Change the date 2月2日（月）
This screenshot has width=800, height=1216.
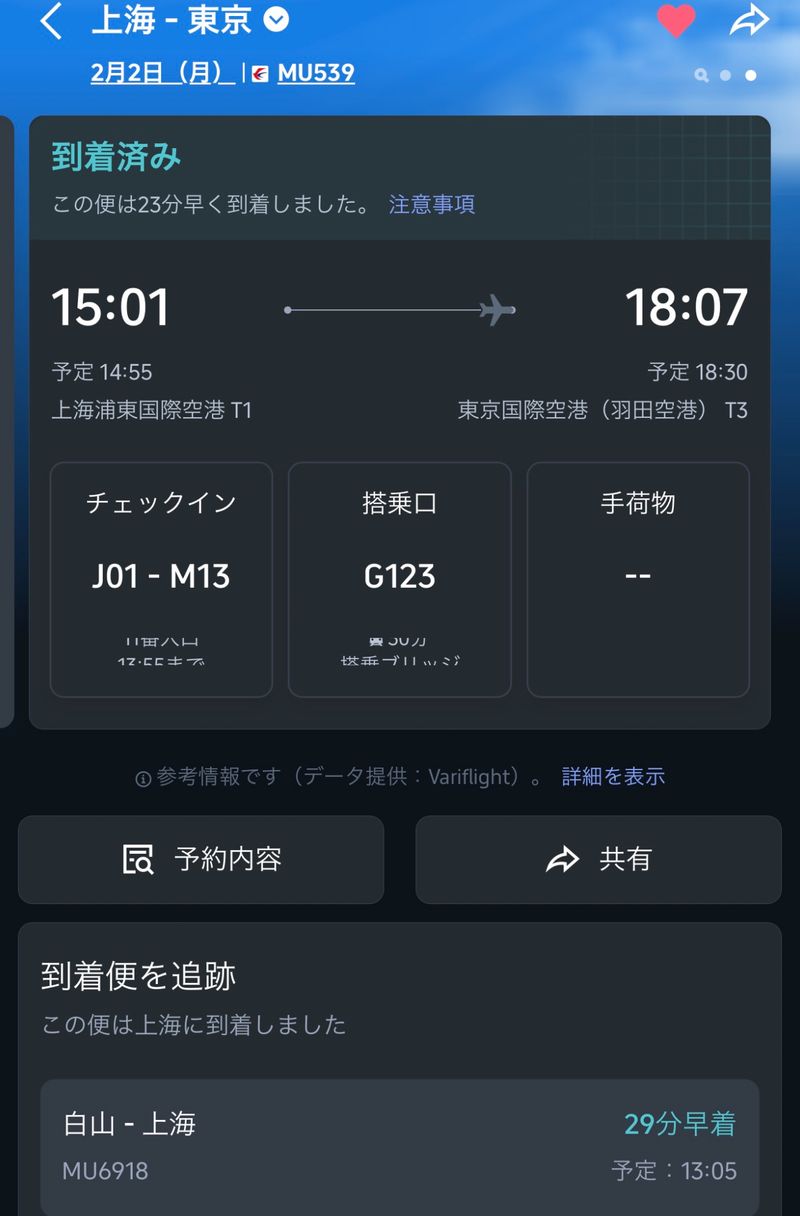[162, 73]
